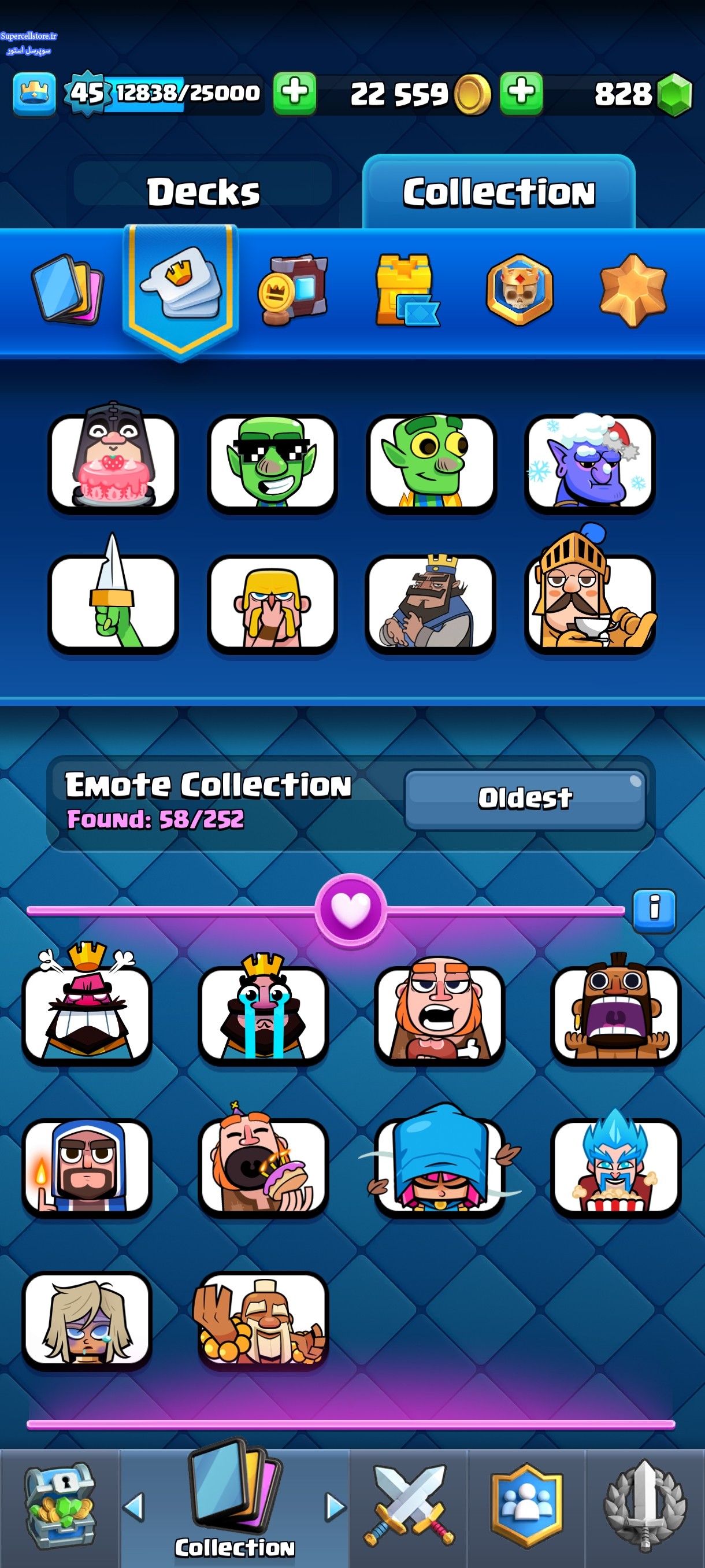Open the crown profile icon
705x1568 pixels.
[35, 94]
